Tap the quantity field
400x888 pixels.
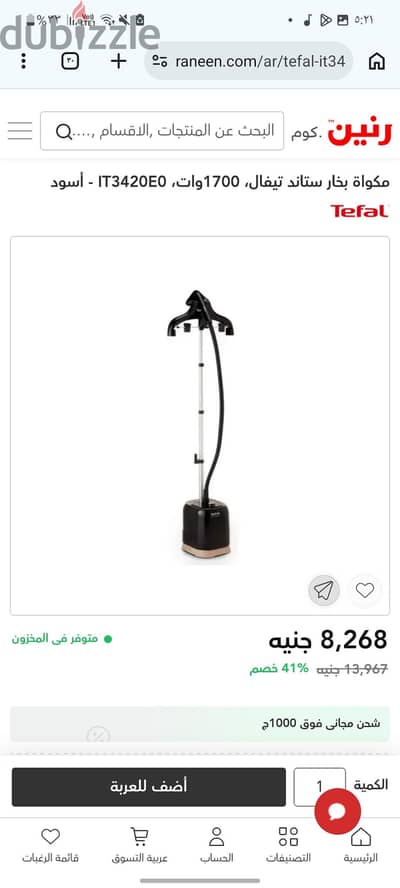(320, 787)
